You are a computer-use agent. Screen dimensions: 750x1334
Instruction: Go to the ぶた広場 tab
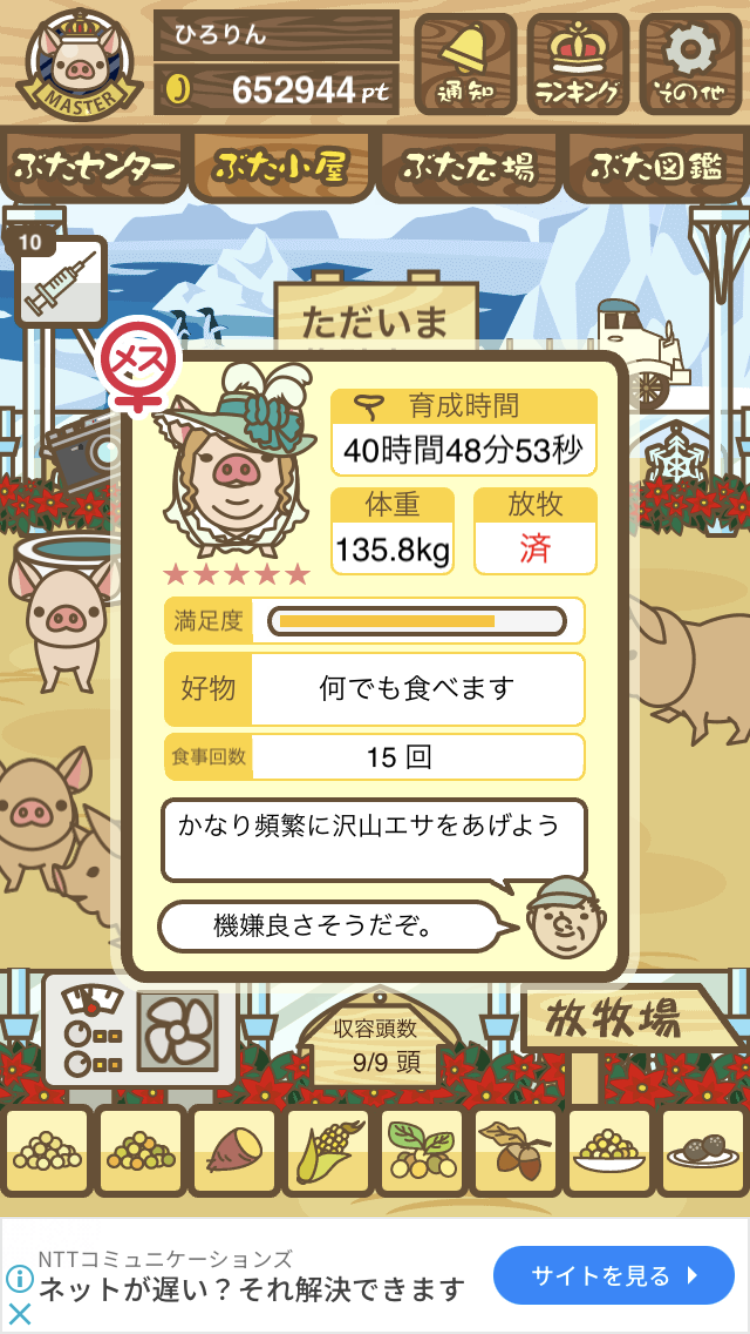pos(468,166)
